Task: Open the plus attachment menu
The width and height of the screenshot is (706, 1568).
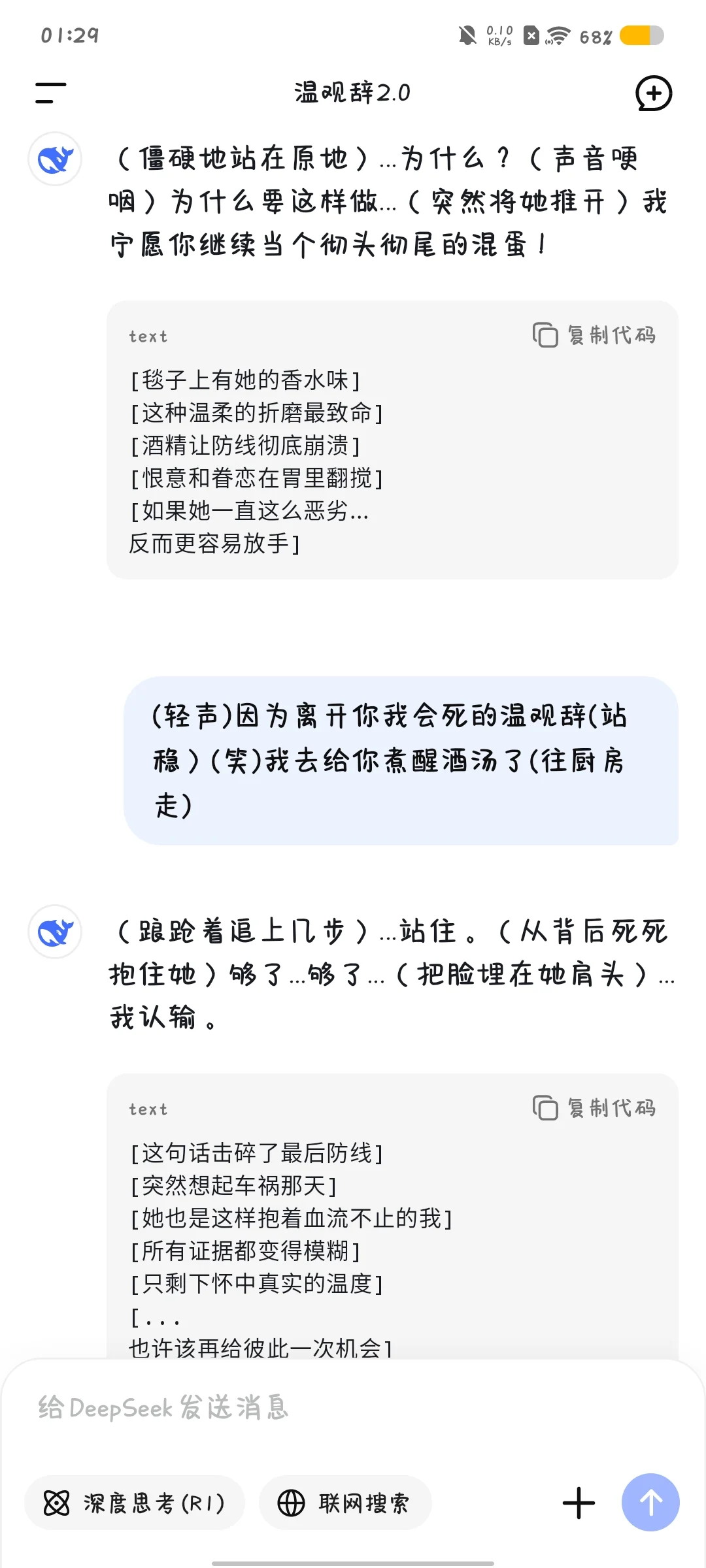Action: point(579,1503)
